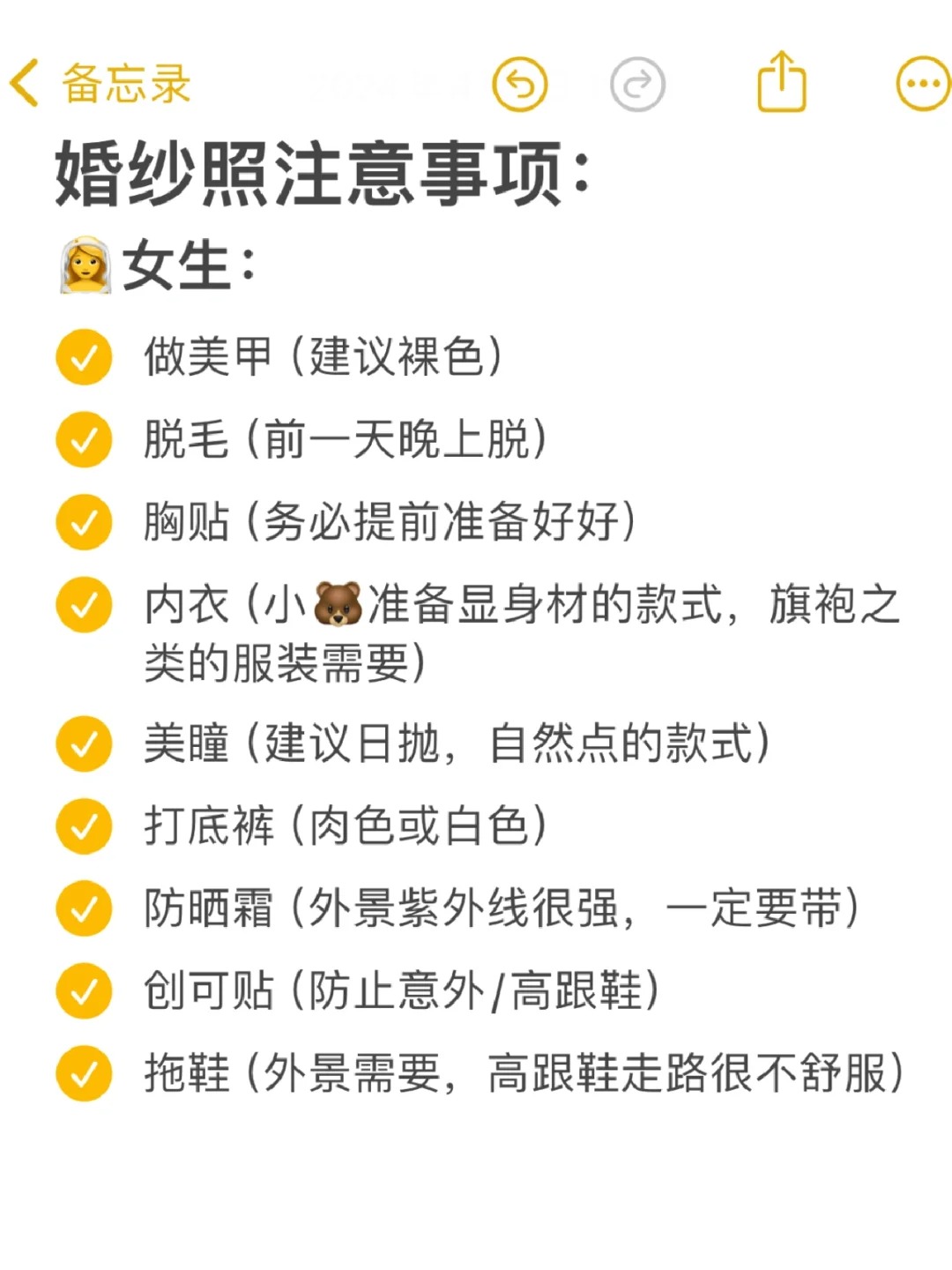Share this note

(x=782, y=83)
